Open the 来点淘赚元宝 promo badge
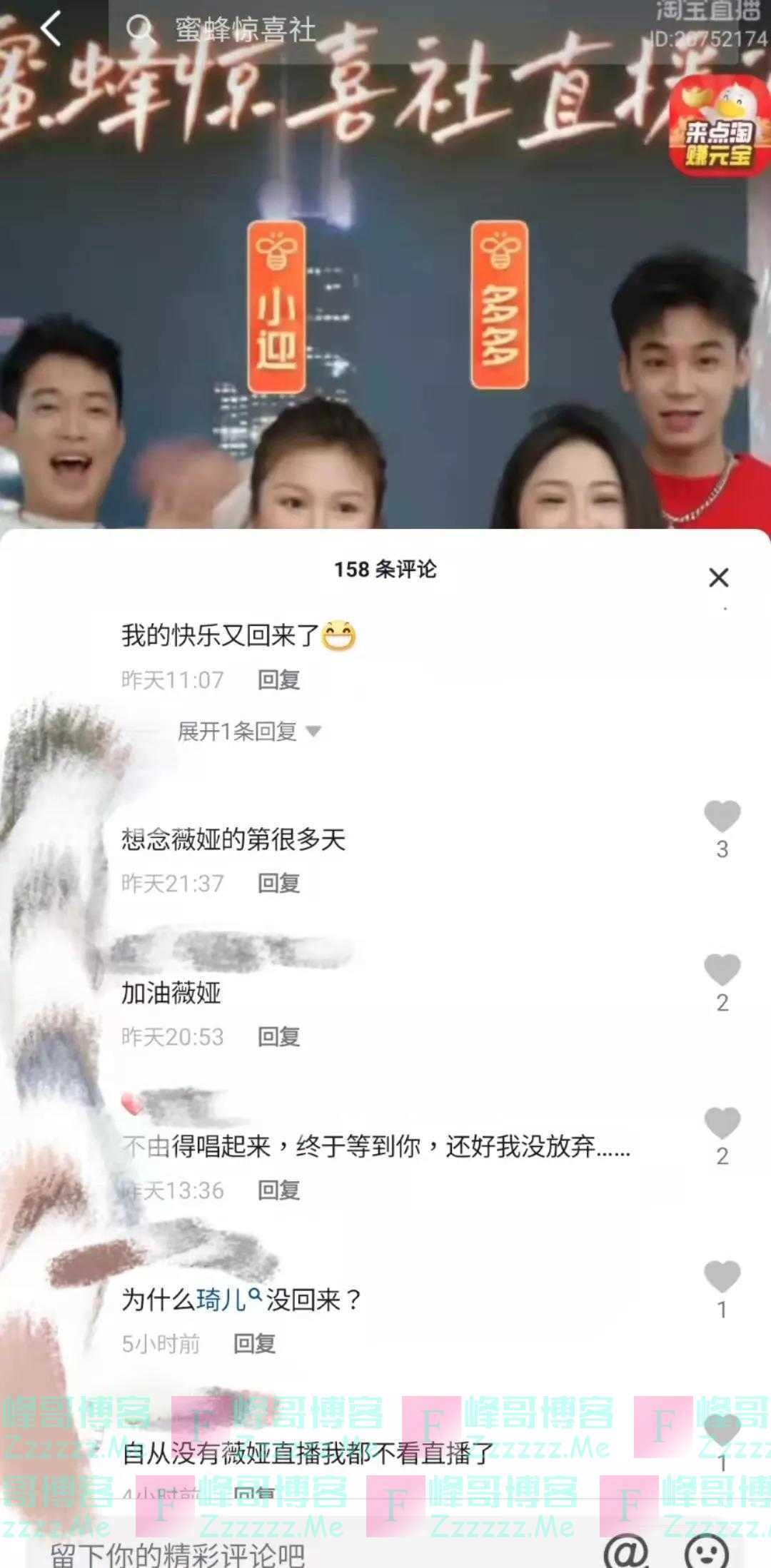 [717, 130]
